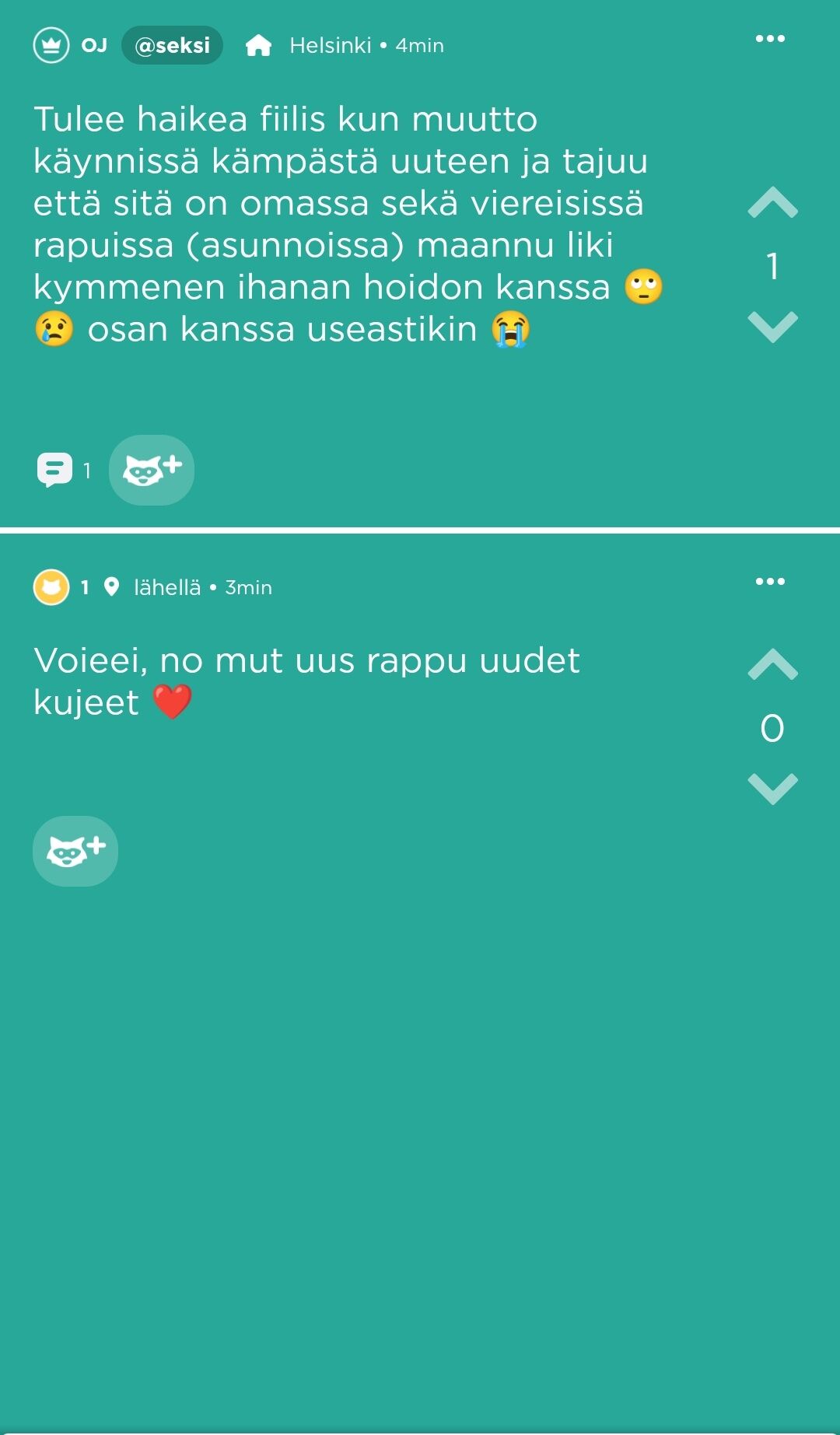Tap the add-reaction button under the reply
The image size is (840, 1435).
click(75, 851)
